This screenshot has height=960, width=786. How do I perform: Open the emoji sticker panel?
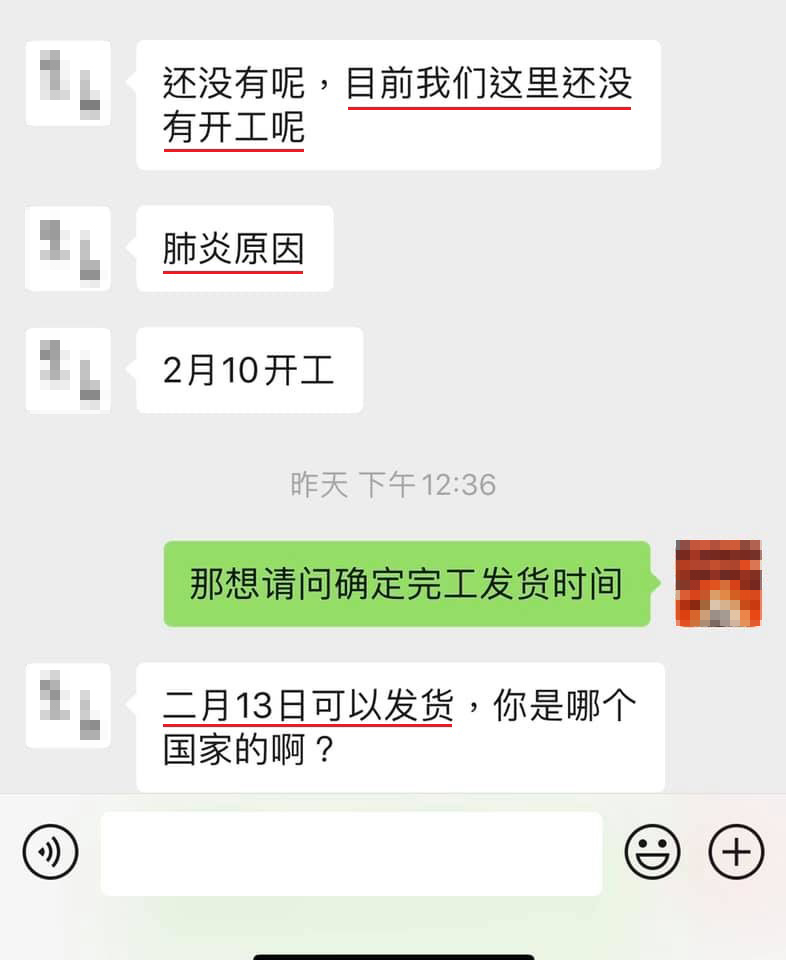tap(652, 852)
